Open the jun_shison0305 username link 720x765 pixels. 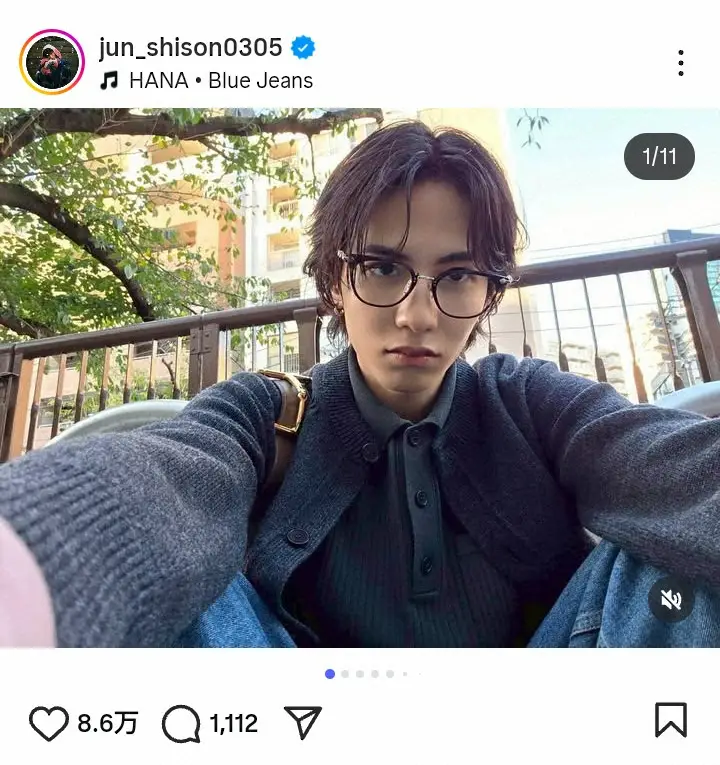tap(190, 47)
